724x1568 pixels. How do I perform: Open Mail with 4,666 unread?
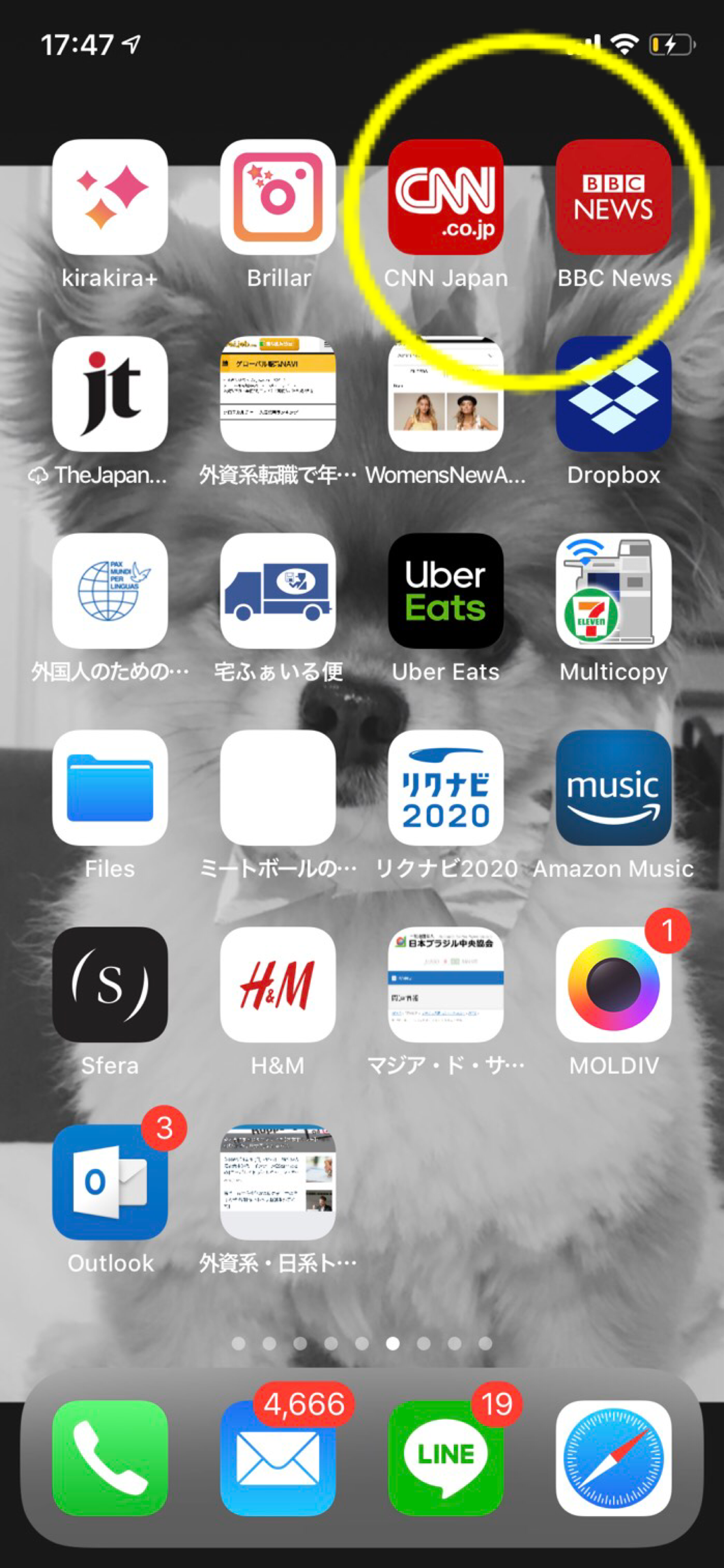[278, 1458]
